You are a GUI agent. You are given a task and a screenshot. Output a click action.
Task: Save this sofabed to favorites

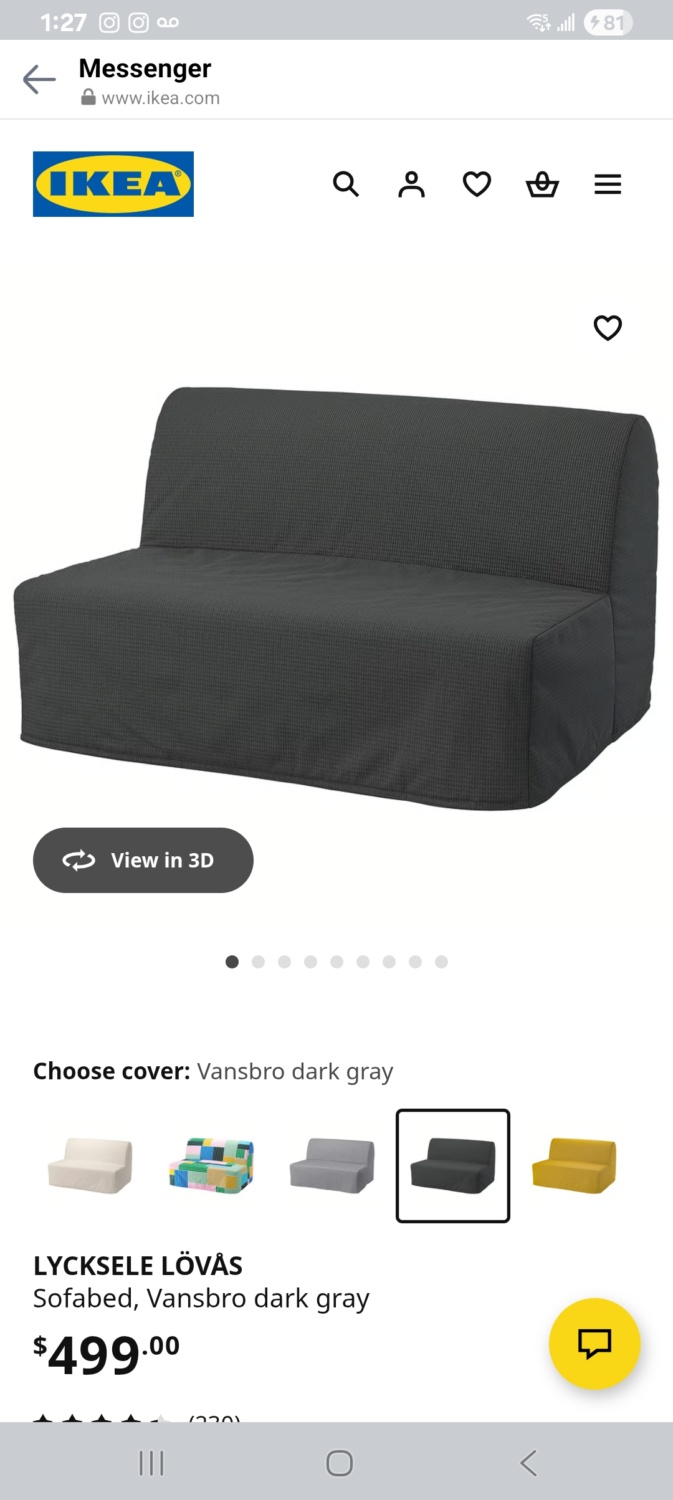tap(608, 328)
